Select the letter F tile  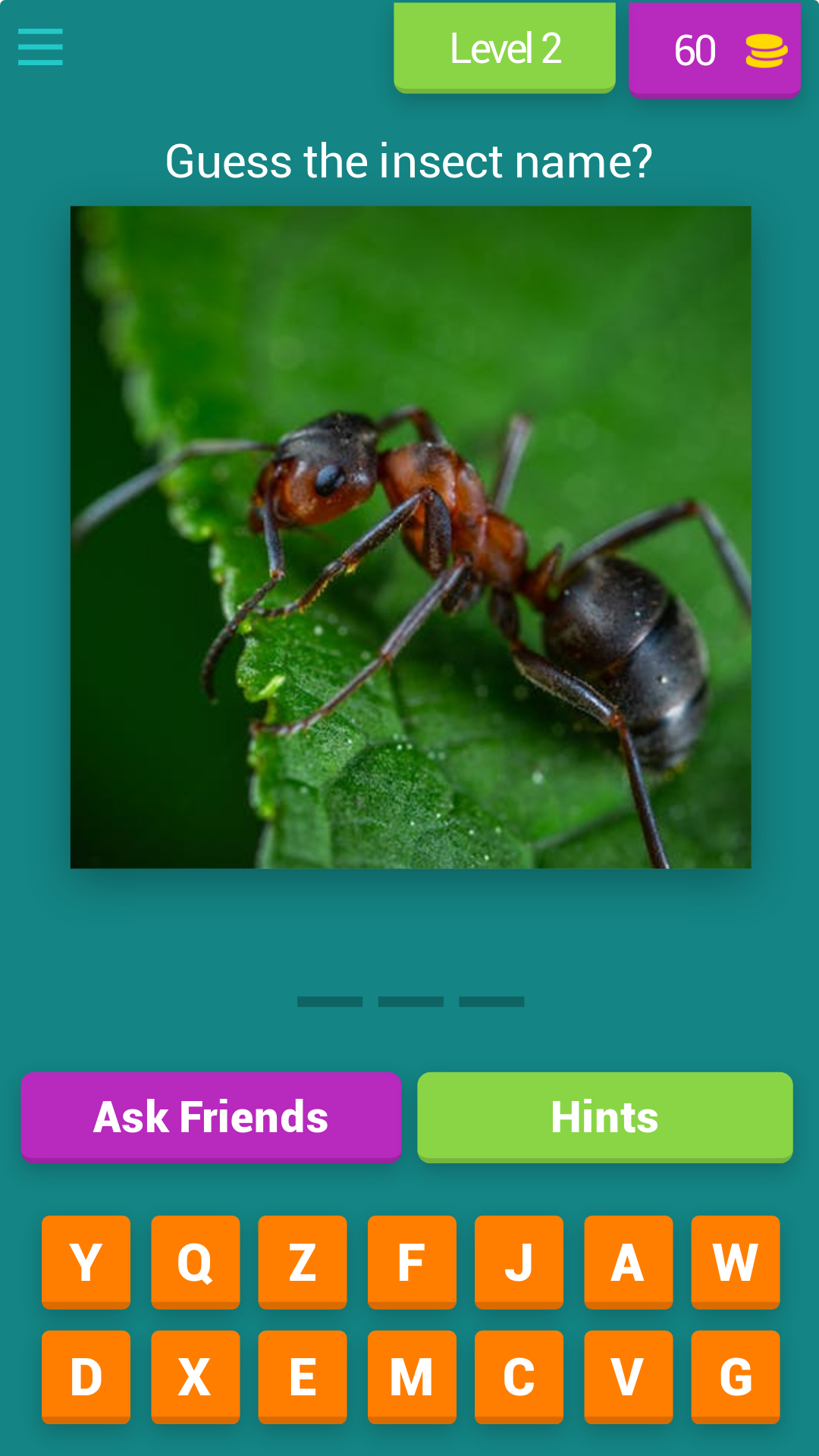coord(412,1262)
